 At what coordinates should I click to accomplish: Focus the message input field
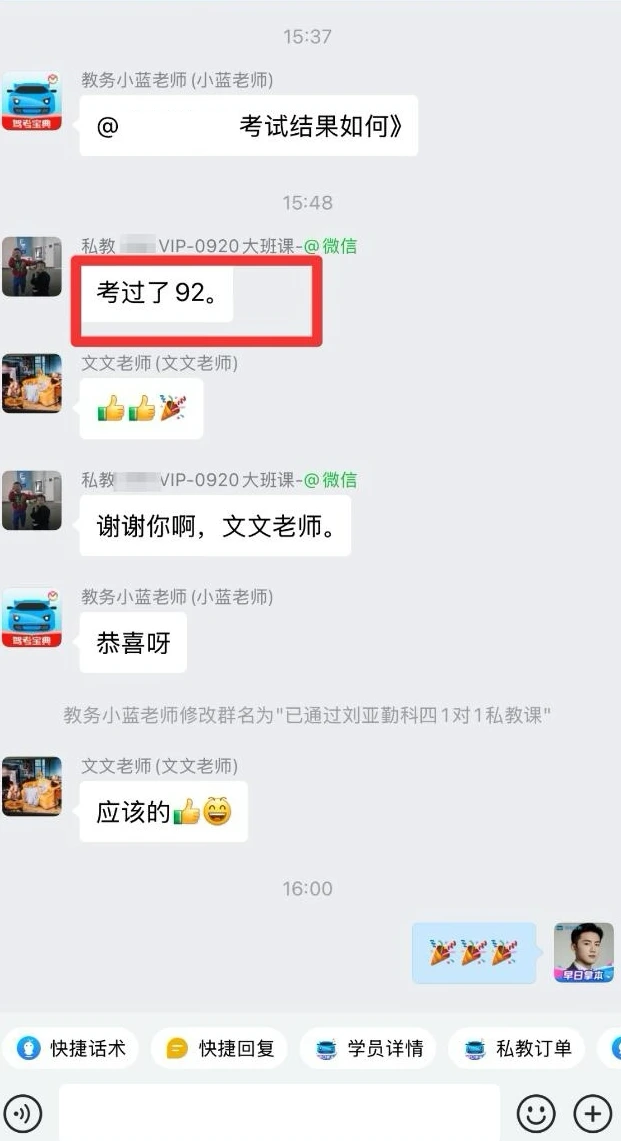pyautogui.click(x=280, y=1113)
